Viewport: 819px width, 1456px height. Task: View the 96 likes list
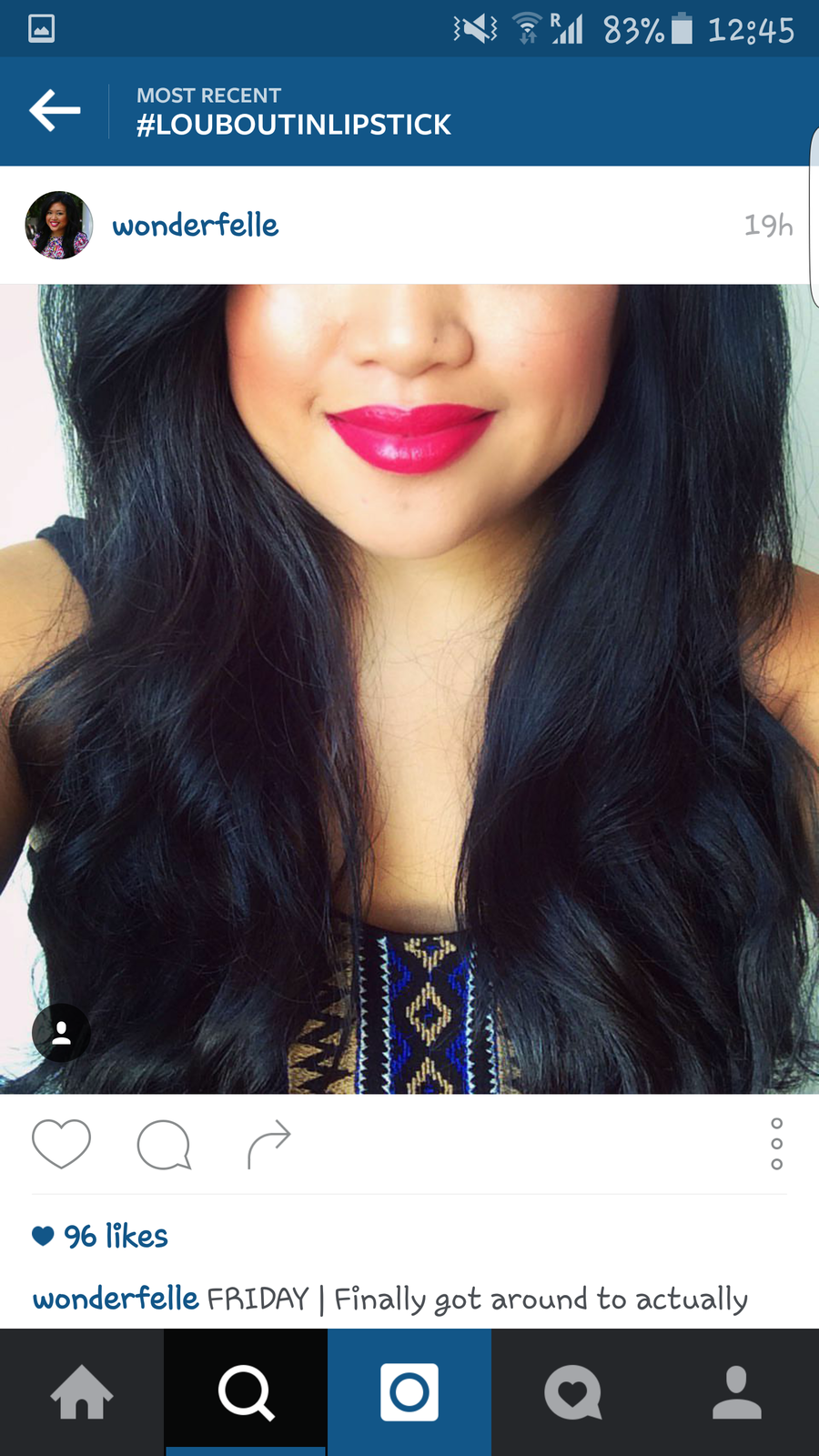point(115,1236)
